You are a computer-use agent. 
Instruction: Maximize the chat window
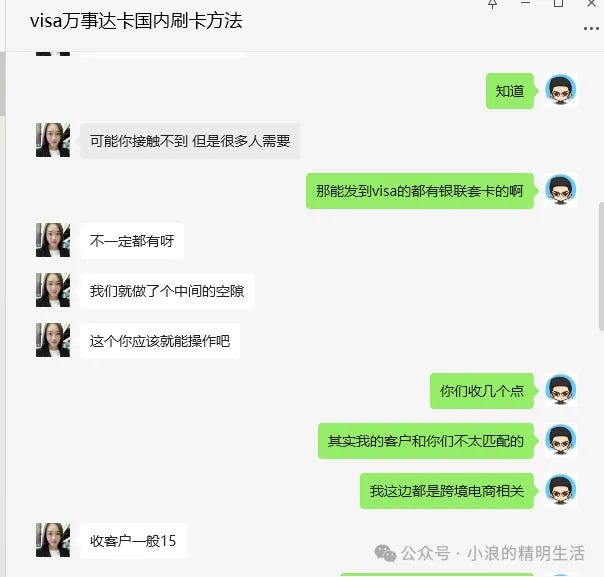point(558,3)
